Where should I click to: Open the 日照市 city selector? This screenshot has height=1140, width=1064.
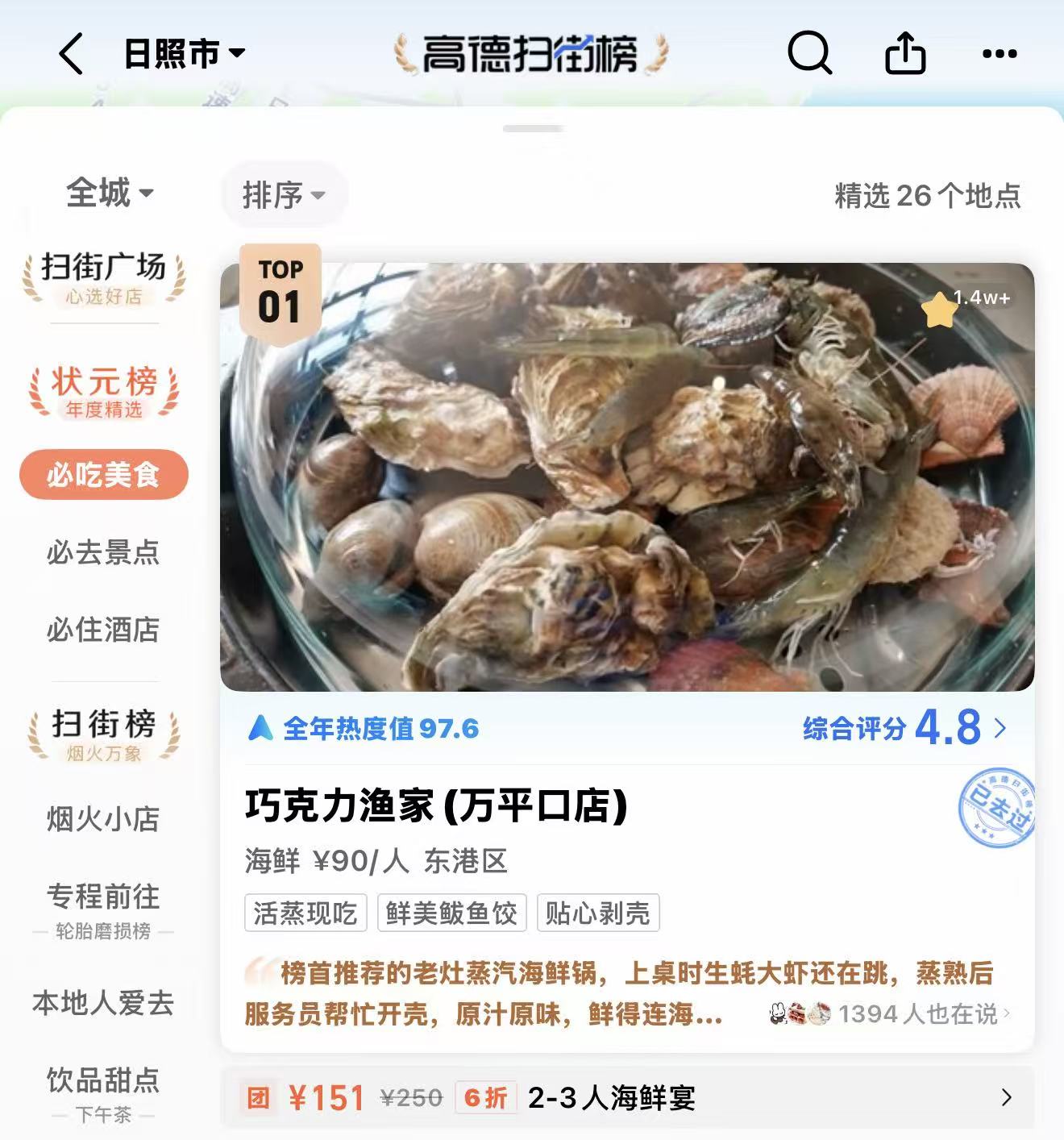coord(184,54)
